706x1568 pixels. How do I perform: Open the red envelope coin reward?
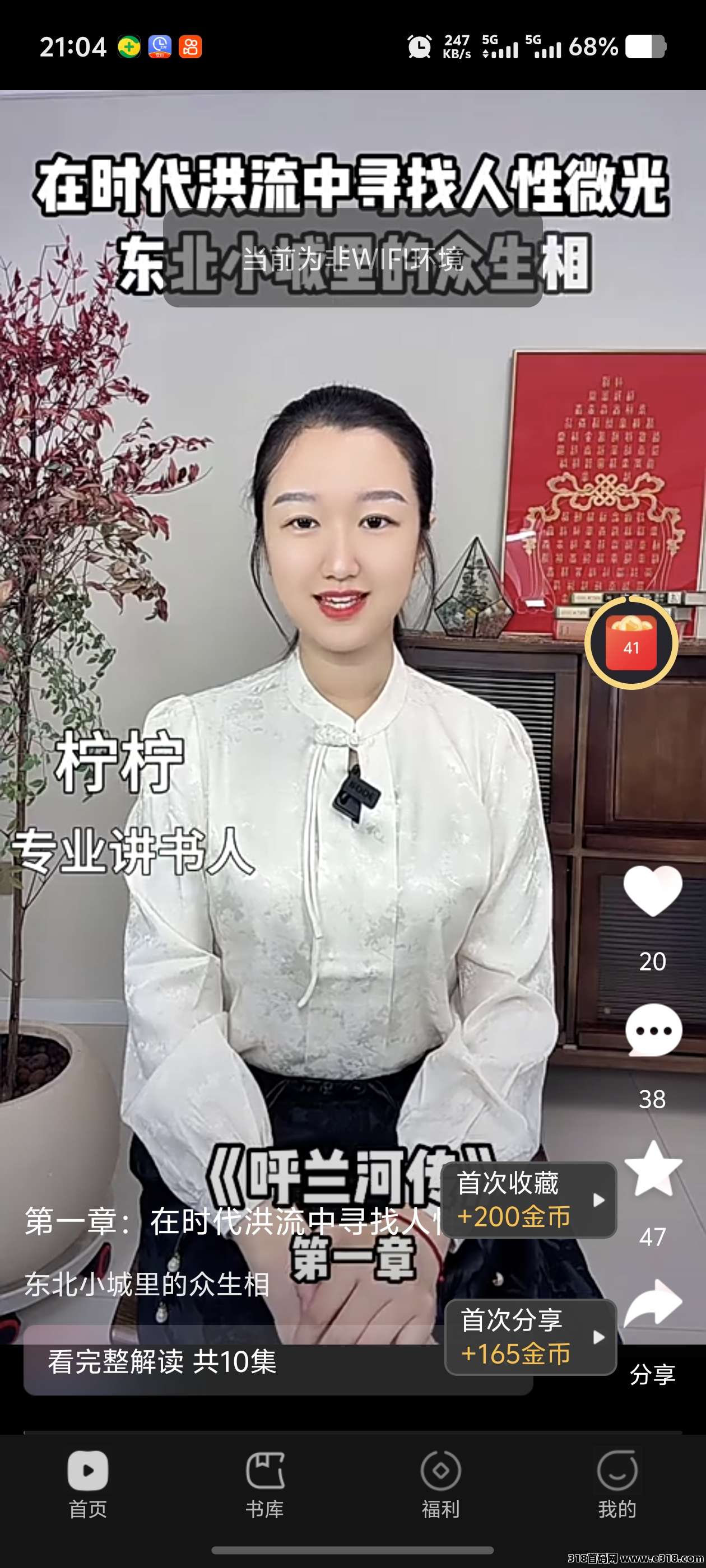click(631, 643)
